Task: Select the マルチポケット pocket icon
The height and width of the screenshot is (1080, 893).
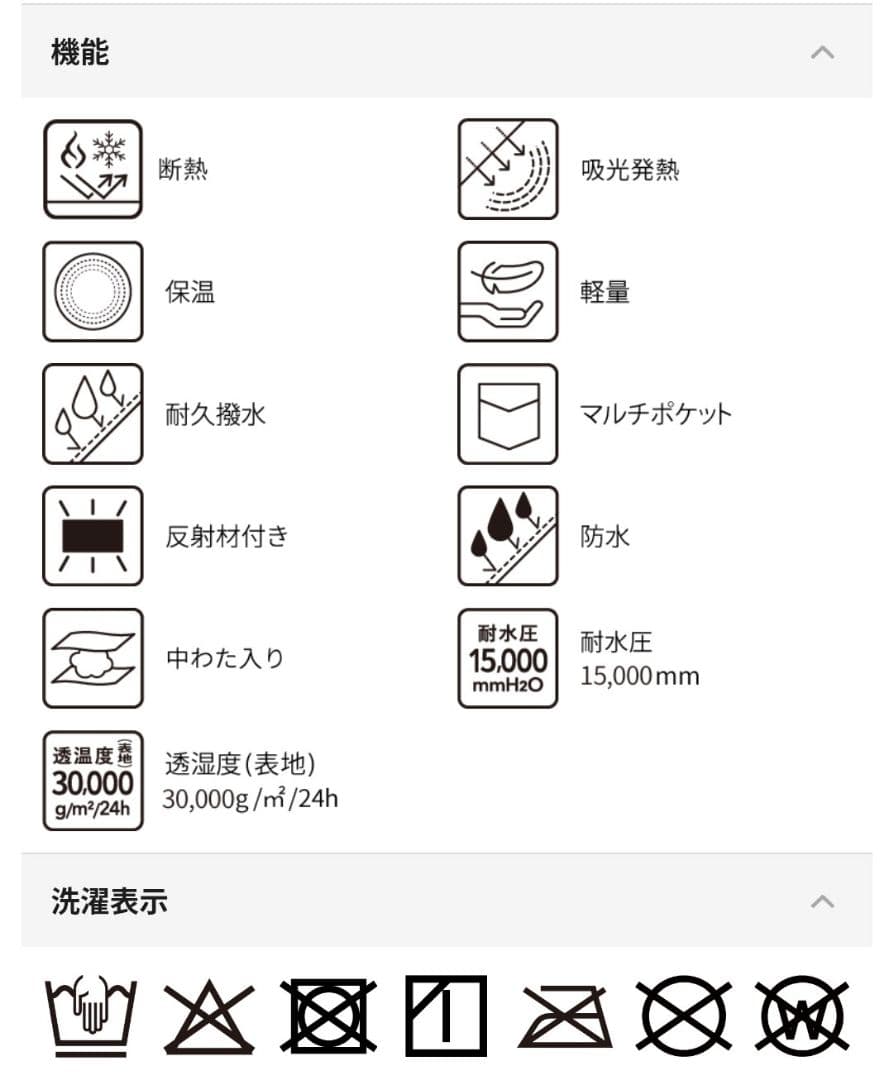Action: [507, 414]
